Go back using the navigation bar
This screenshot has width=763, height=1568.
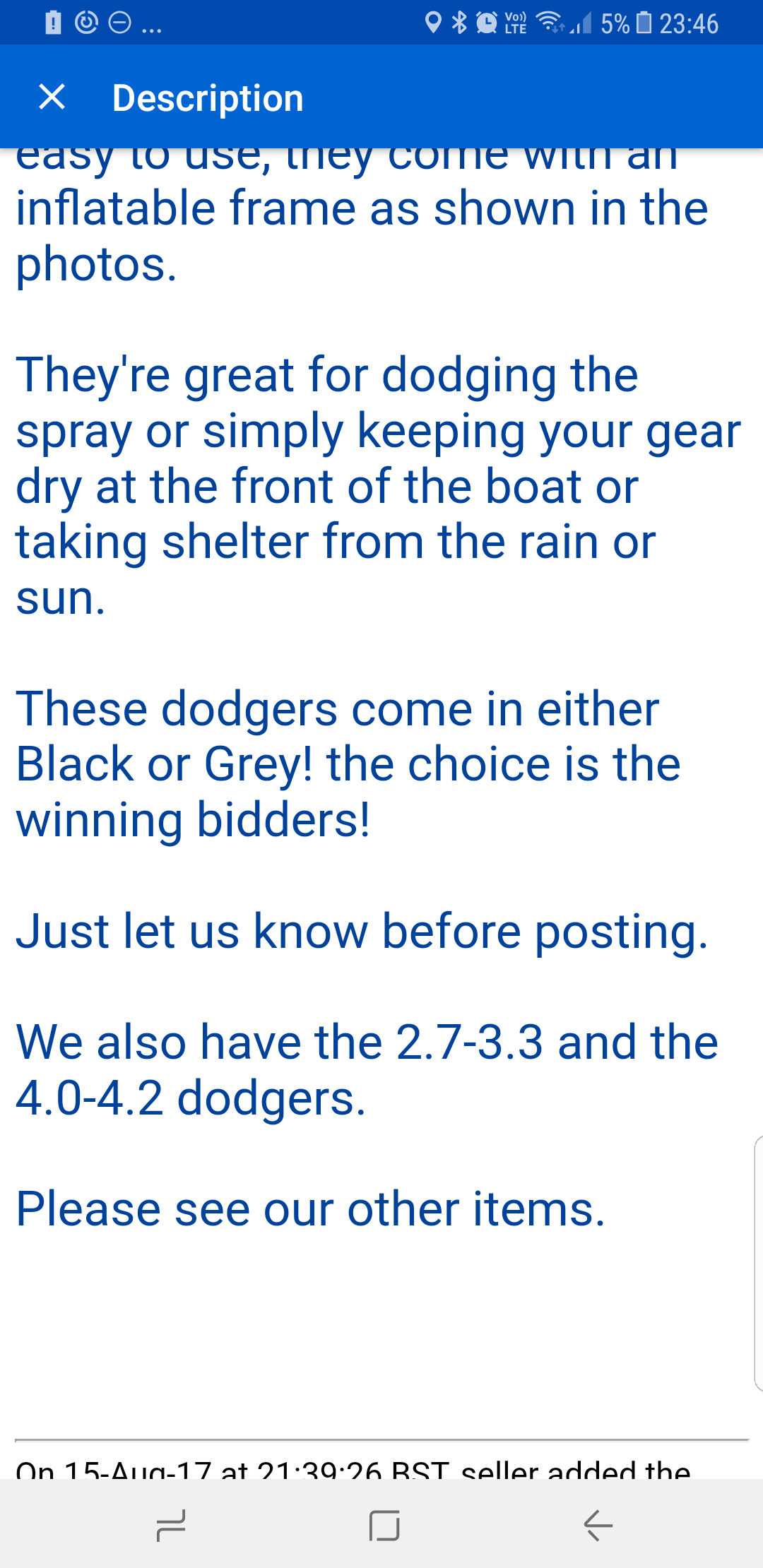coord(598,1526)
